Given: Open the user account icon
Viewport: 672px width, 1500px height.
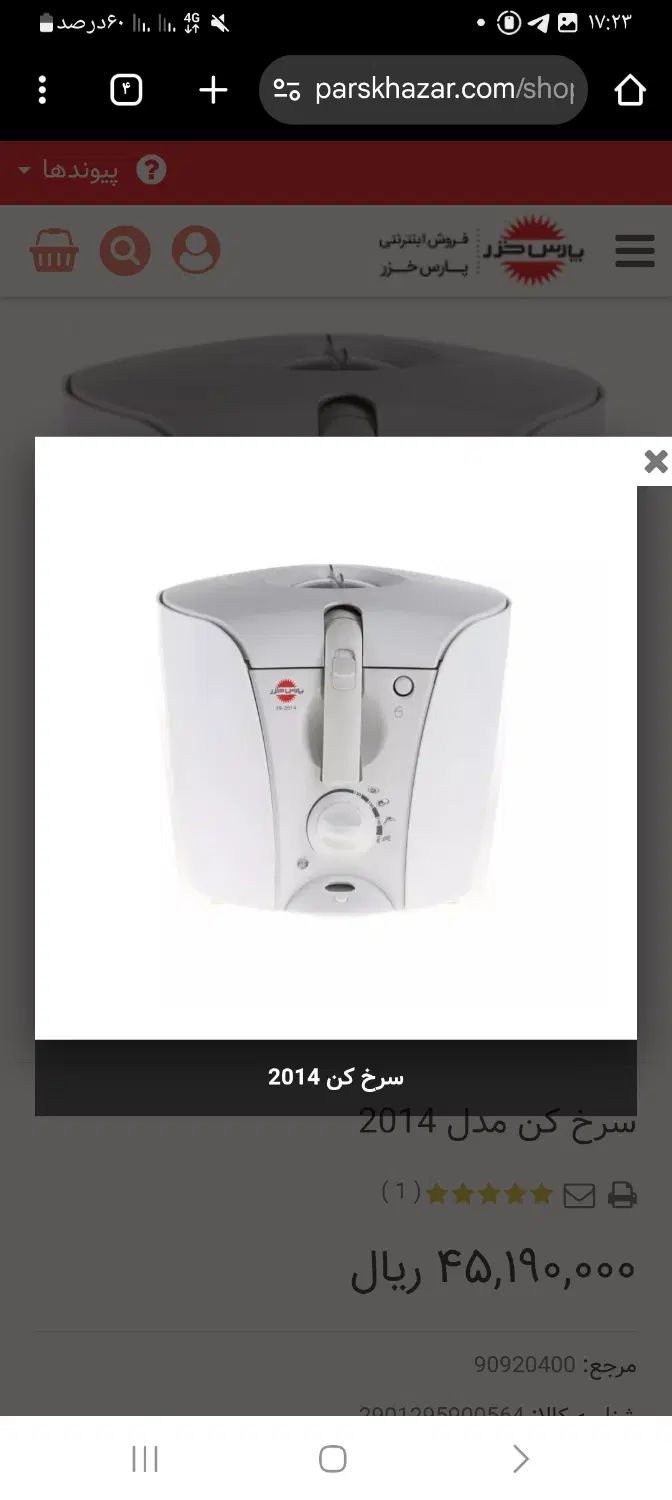Looking at the screenshot, I should click(196, 251).
